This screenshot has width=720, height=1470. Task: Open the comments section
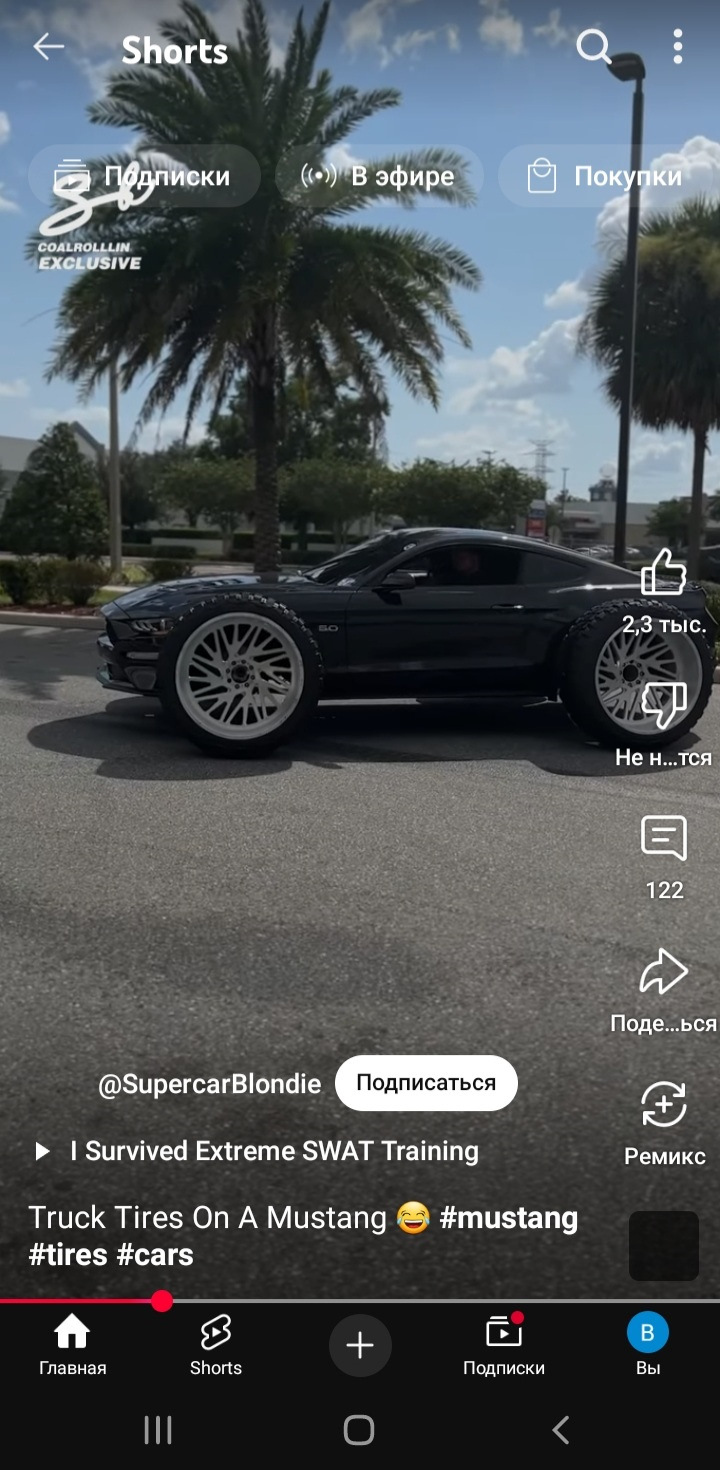663,839
